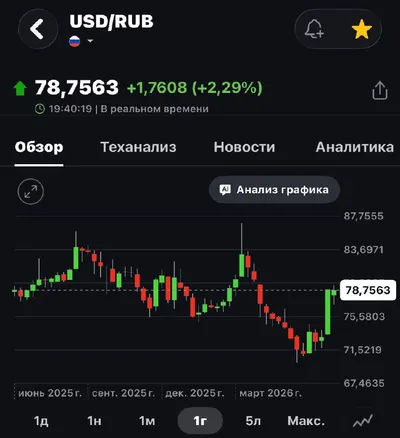Image resolution: width=400 pixels, height=438 pixels.
Task: Show the Макс. chart range
Action: [306, 421]
